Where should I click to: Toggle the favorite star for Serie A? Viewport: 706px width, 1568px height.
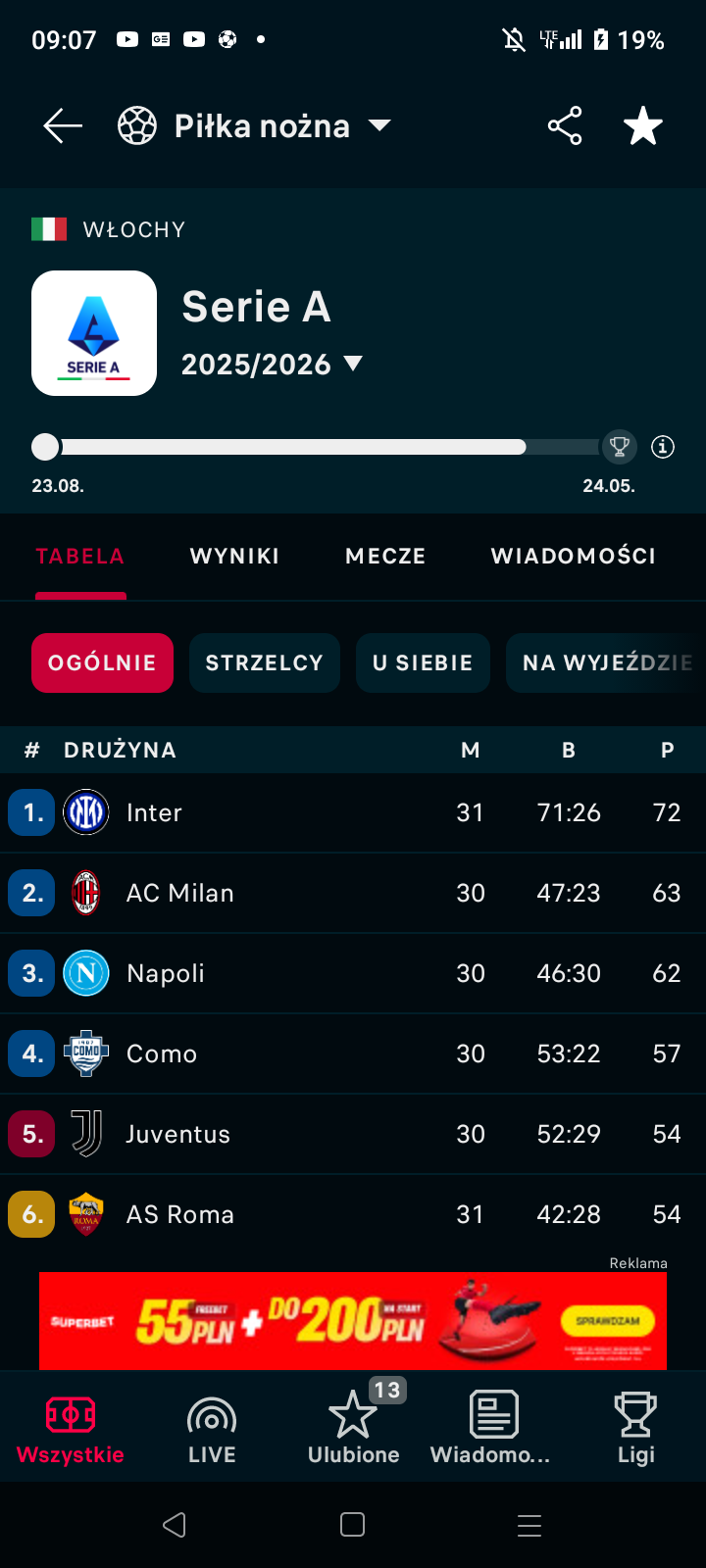pyautogui.click(x=643, y=126)
